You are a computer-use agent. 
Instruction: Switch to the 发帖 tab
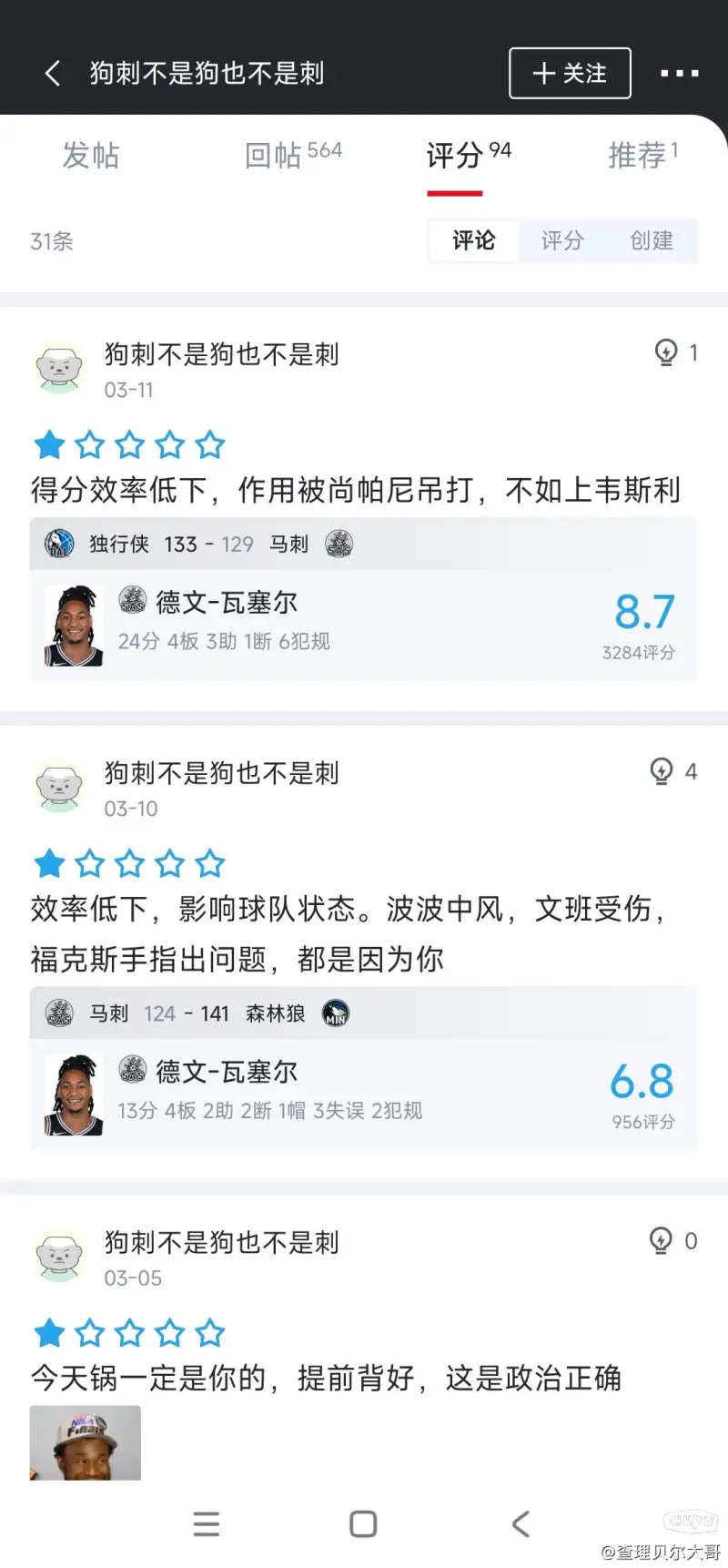tap(90, 156)
